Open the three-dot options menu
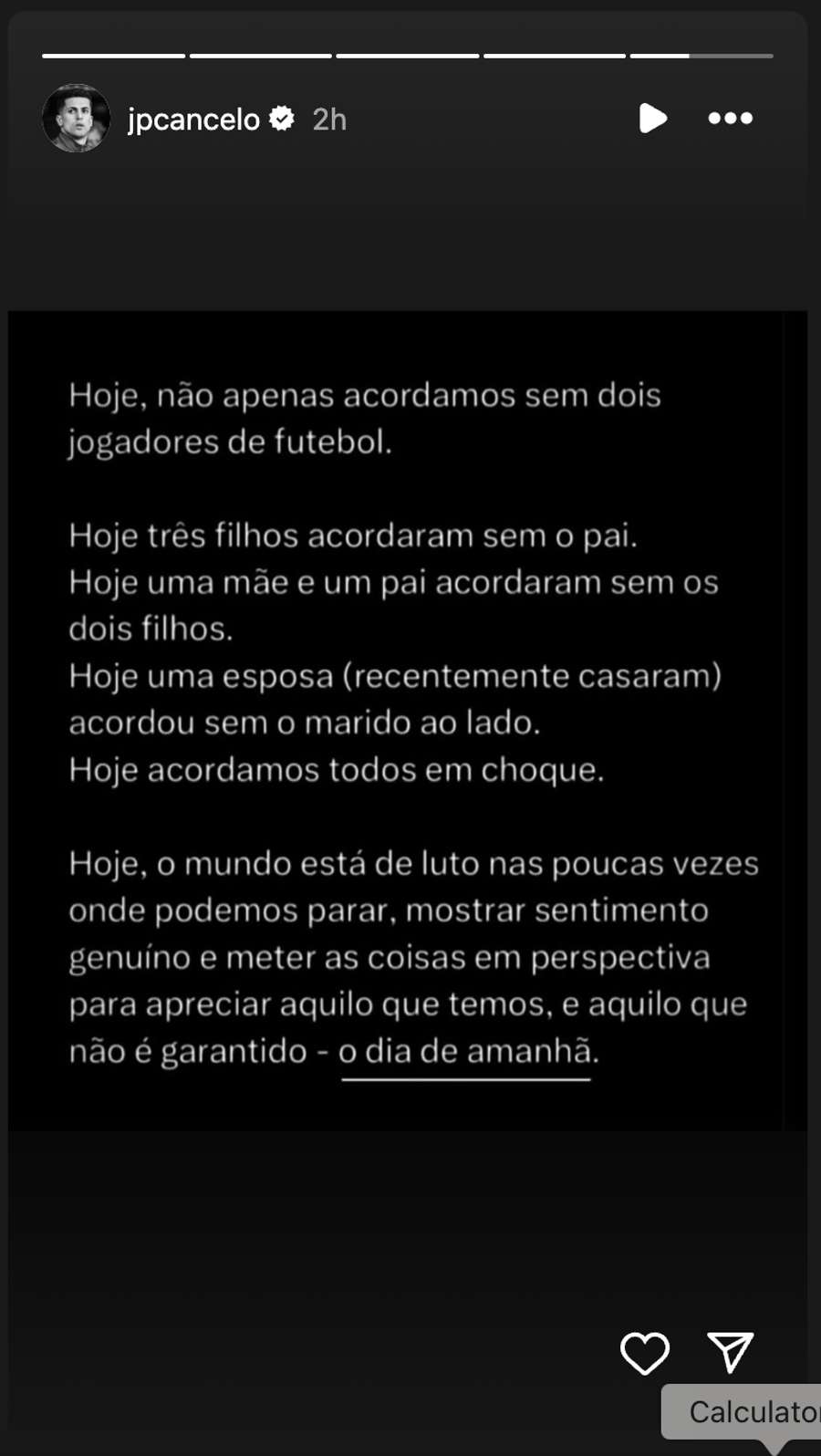The width and height of the screenshot is (821, 1456). [x=731, y=119]
